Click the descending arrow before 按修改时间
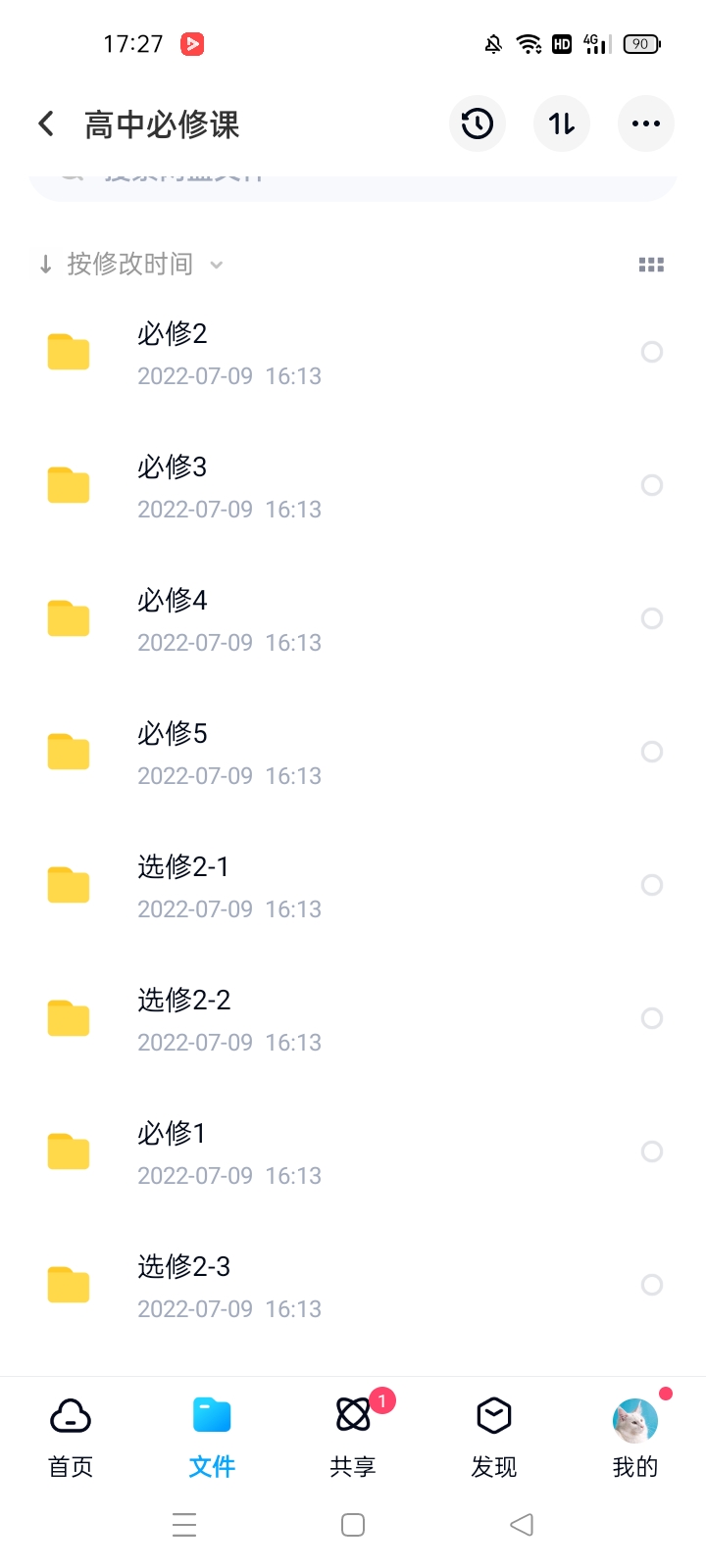 [45, 264]
